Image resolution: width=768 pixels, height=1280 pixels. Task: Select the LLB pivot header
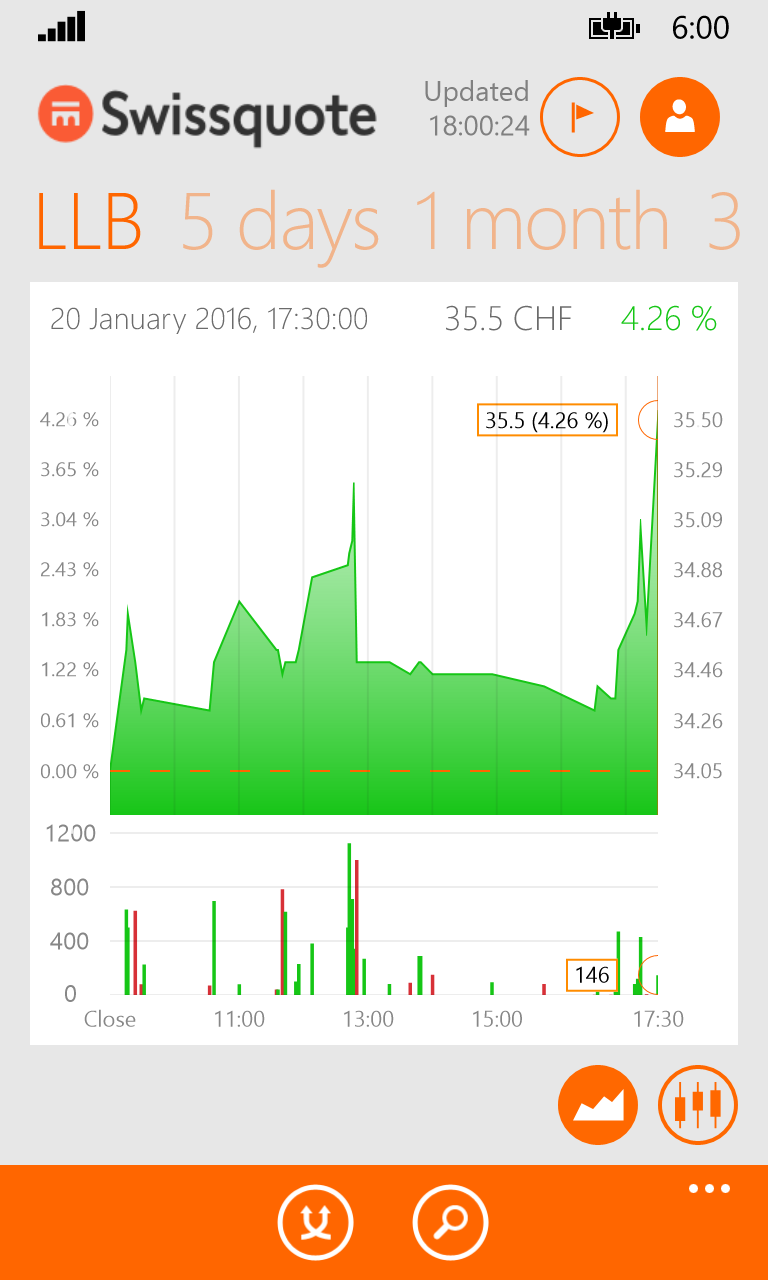(87, 220)
